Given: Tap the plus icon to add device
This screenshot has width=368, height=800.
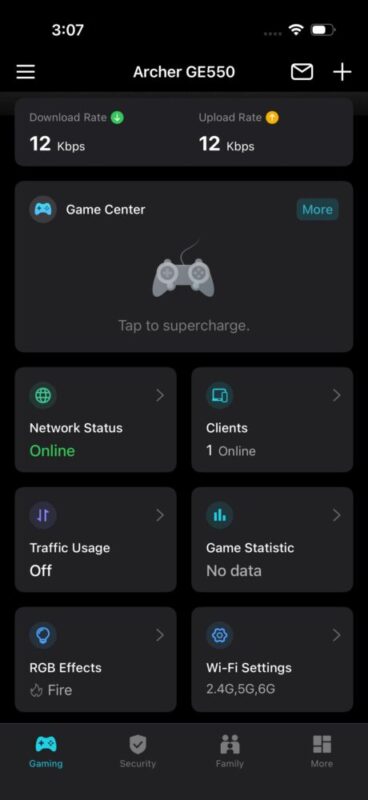Looking at the screenshot, I should (x=342, y=72).
